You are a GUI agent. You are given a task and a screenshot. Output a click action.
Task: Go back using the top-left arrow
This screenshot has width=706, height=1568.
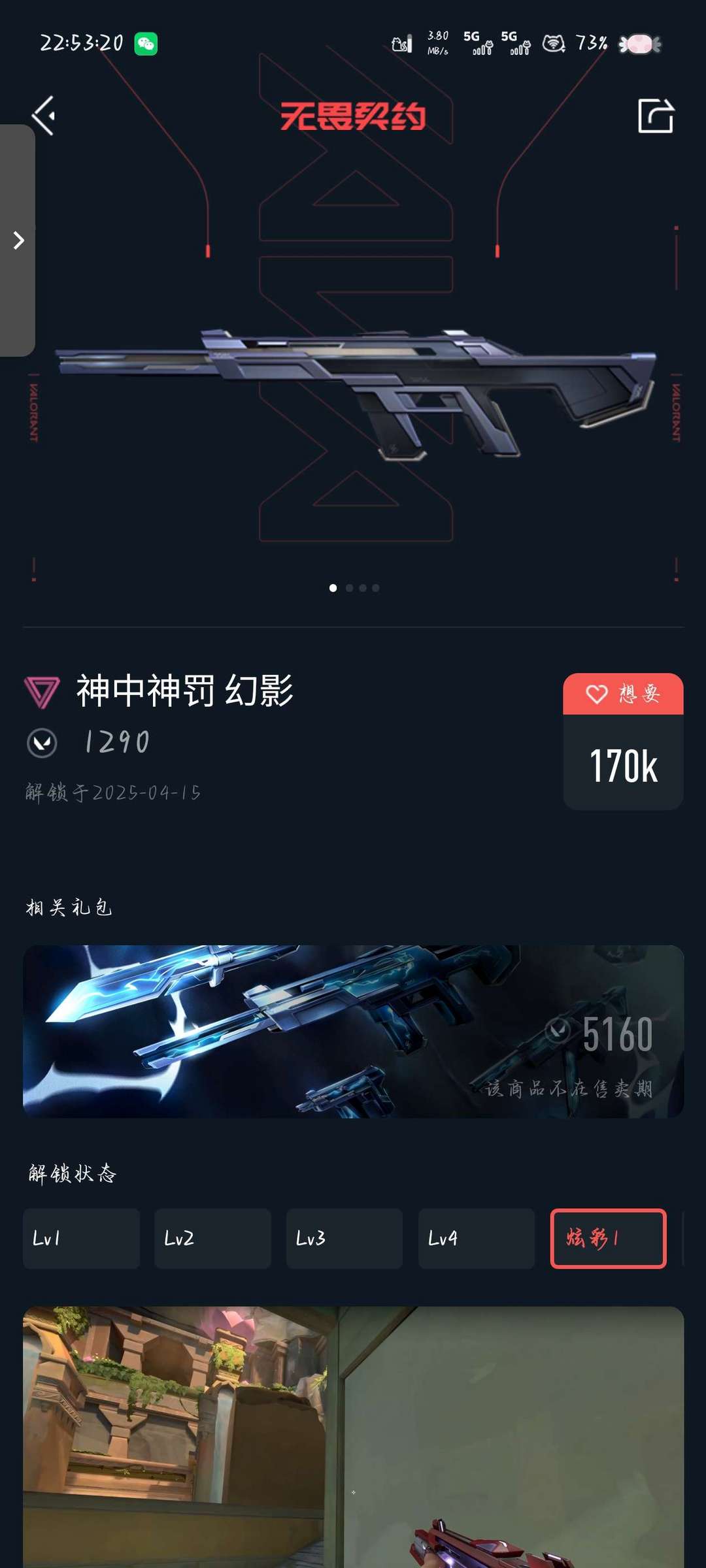click(44, 116)
